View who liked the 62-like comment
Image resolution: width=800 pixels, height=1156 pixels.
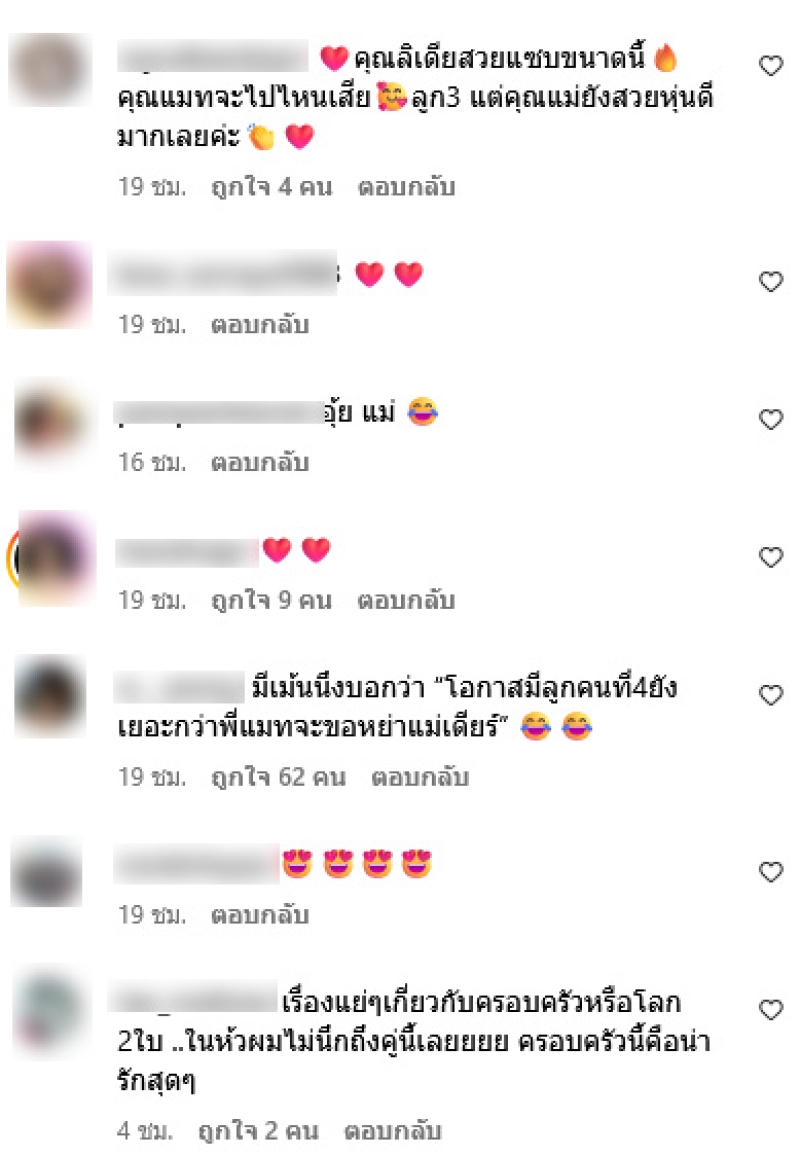tap(278, 777)
